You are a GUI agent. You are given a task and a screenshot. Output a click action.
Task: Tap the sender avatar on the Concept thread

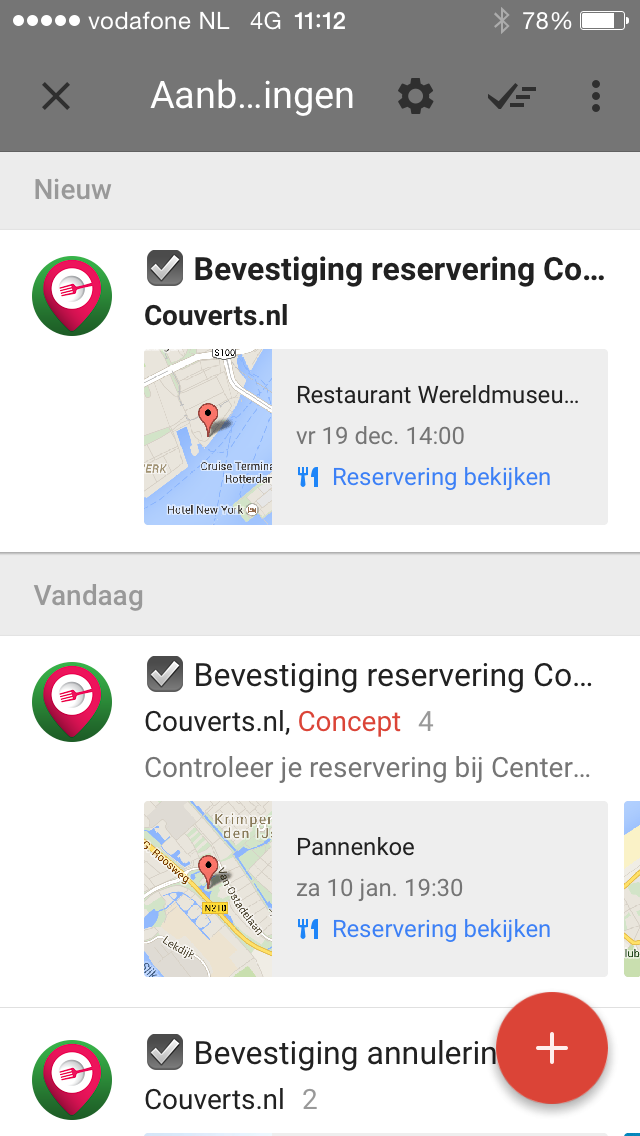pos(72,702)
